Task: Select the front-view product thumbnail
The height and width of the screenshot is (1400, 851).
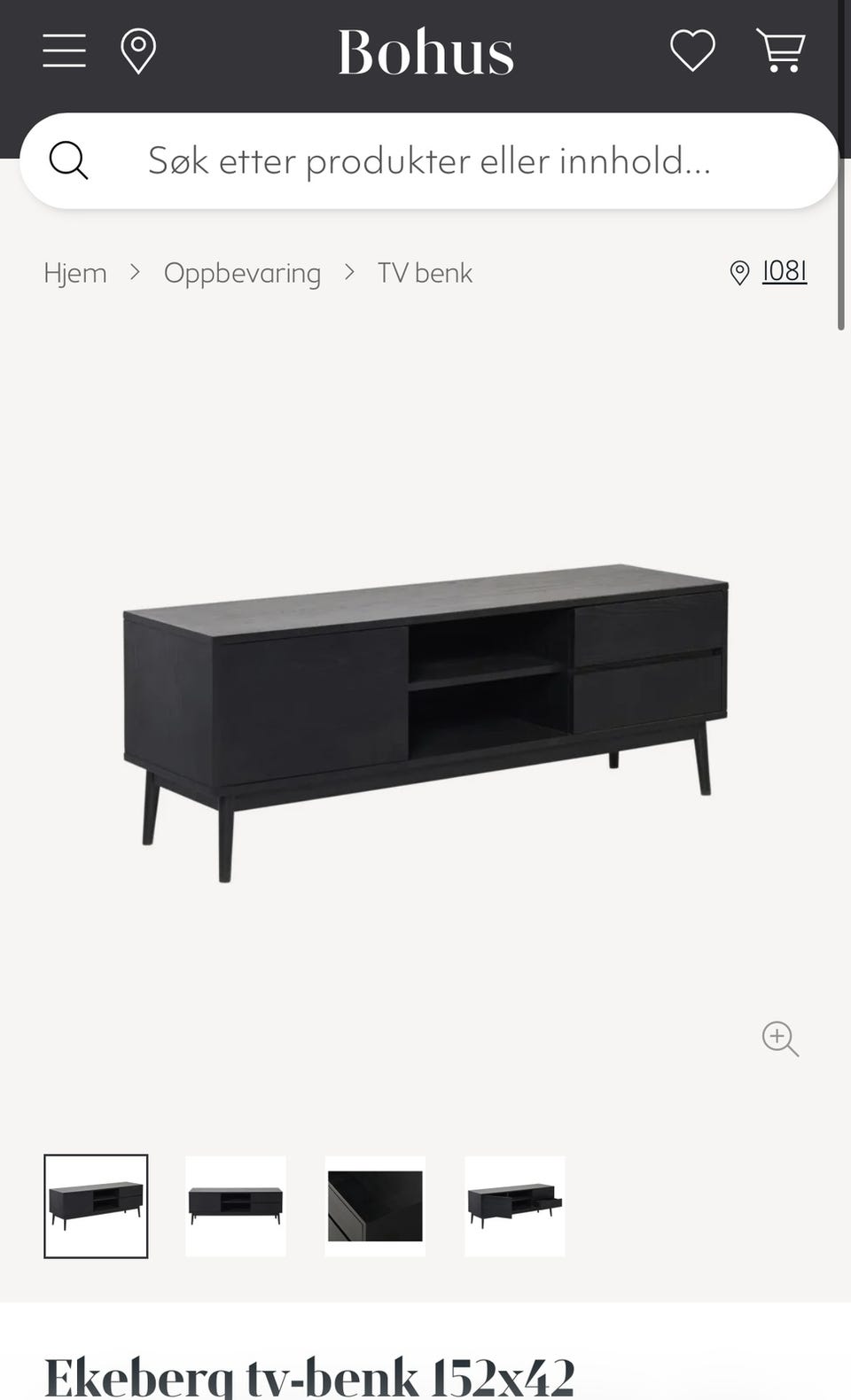Action: 236,1206
